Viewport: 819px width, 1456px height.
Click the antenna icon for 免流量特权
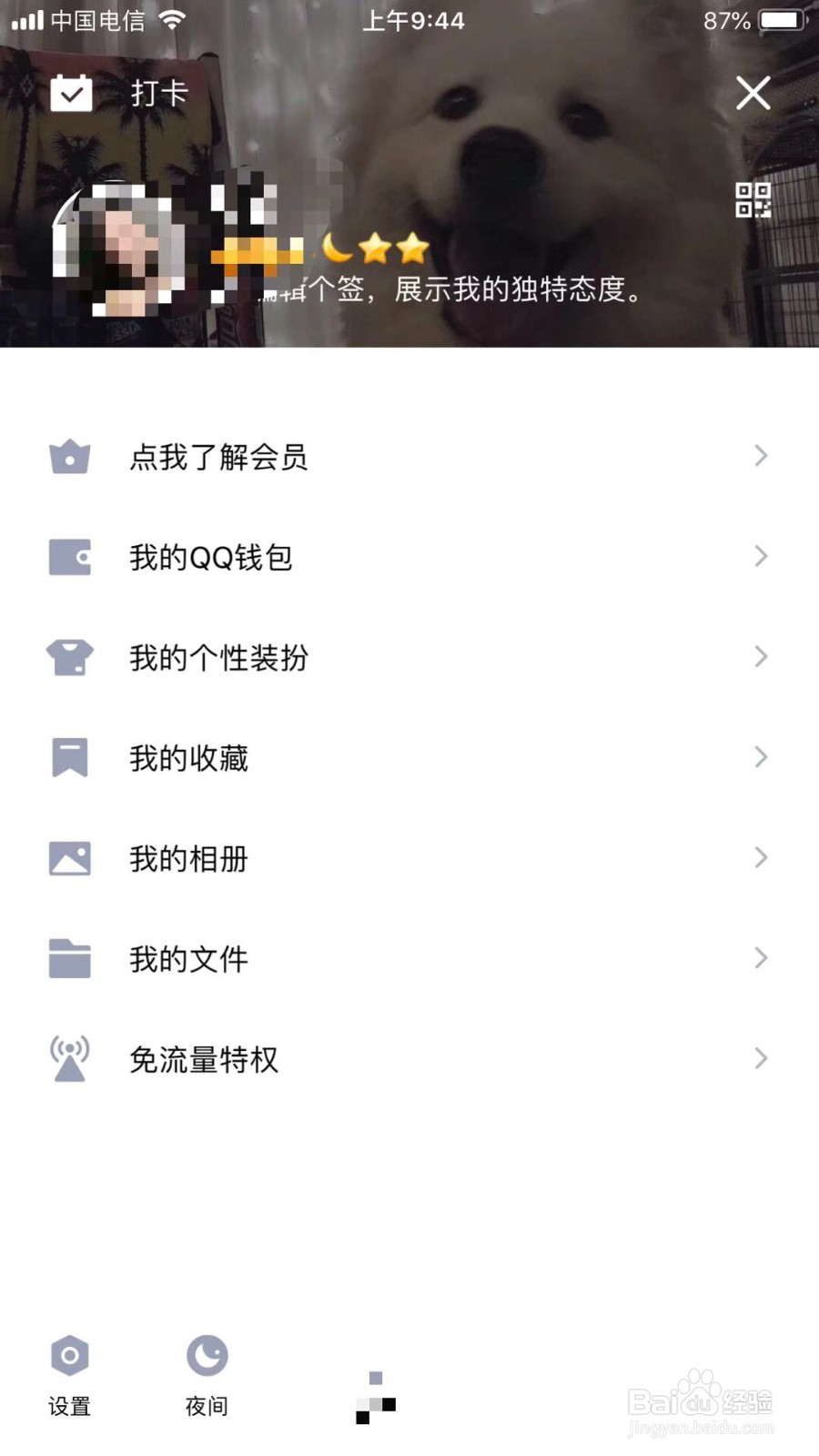(70, 1058)
